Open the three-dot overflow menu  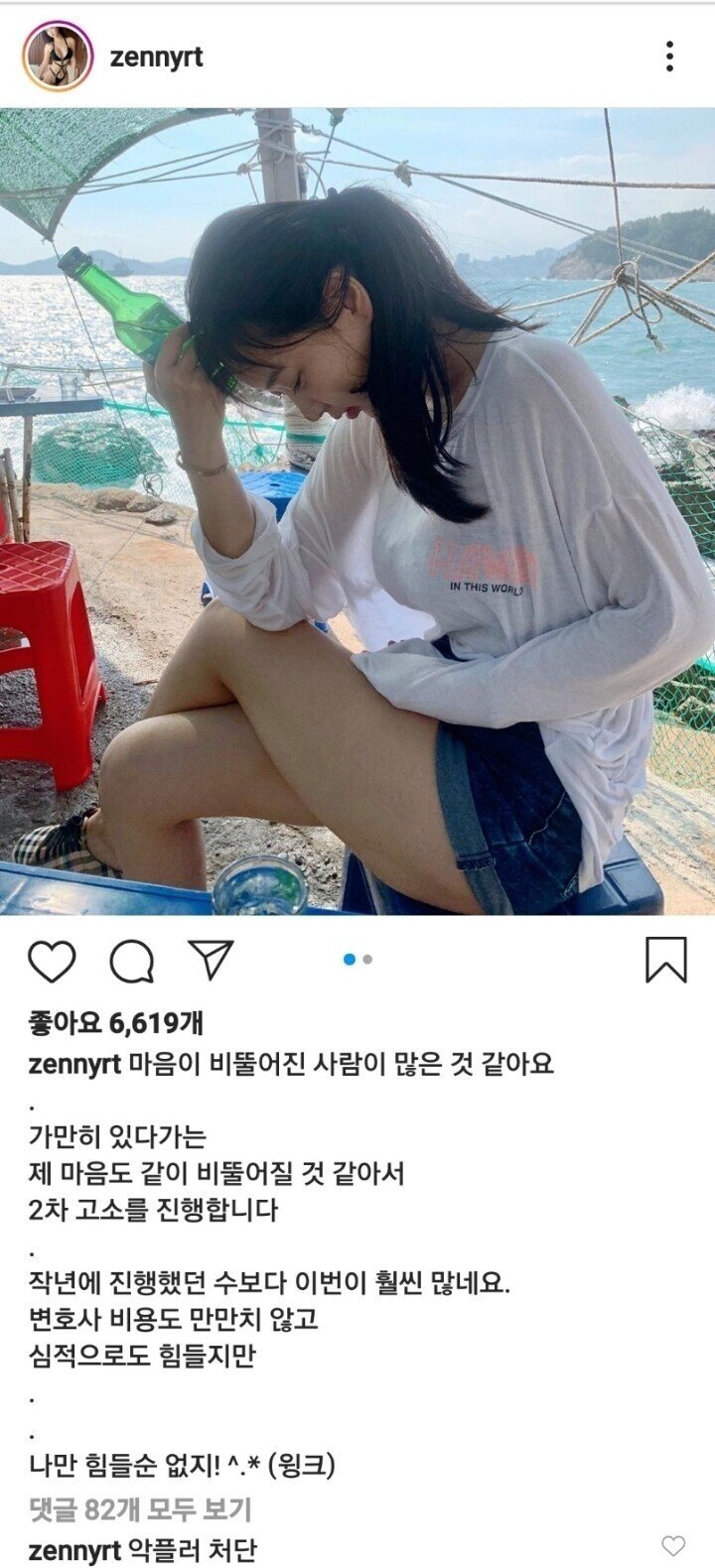[x=669, y=57]
